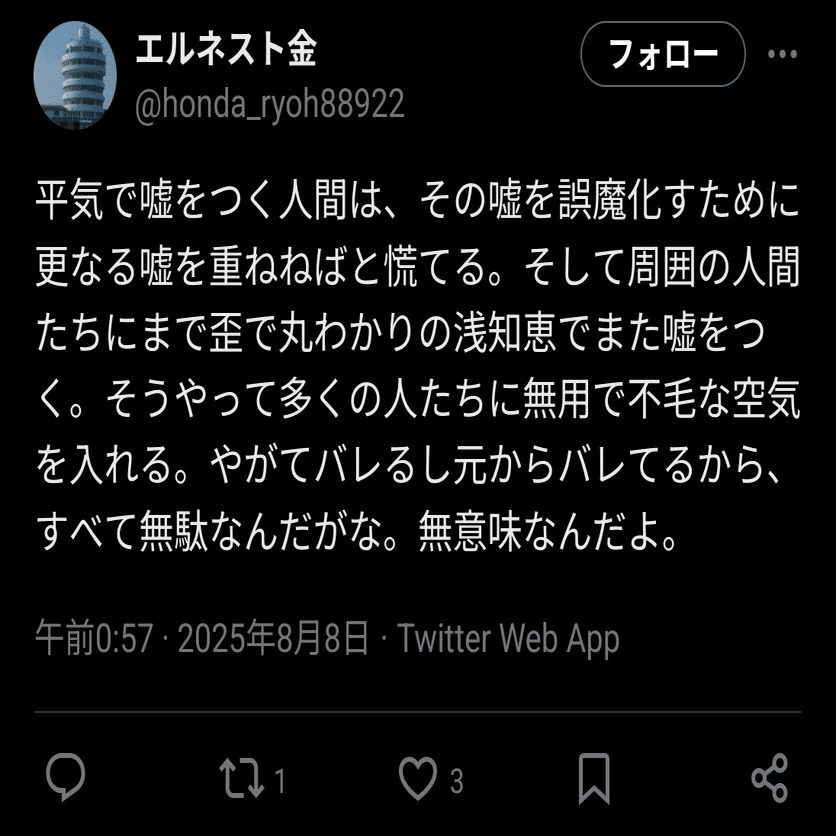Like the tweet with the heart icon
The height and width of the screenshot is (836, 836).
point(418,778)
